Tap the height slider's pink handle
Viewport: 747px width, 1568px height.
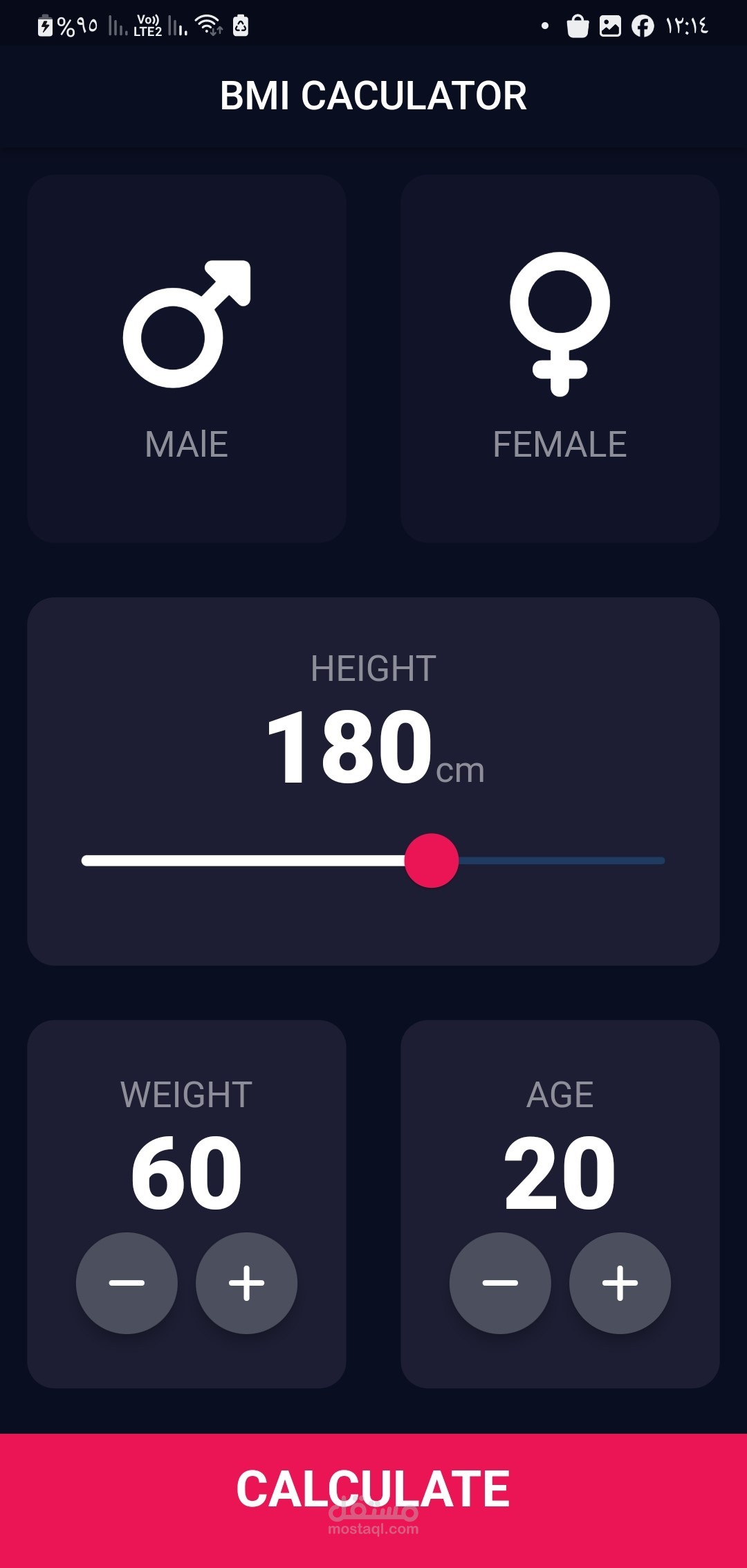click(432, 860)
